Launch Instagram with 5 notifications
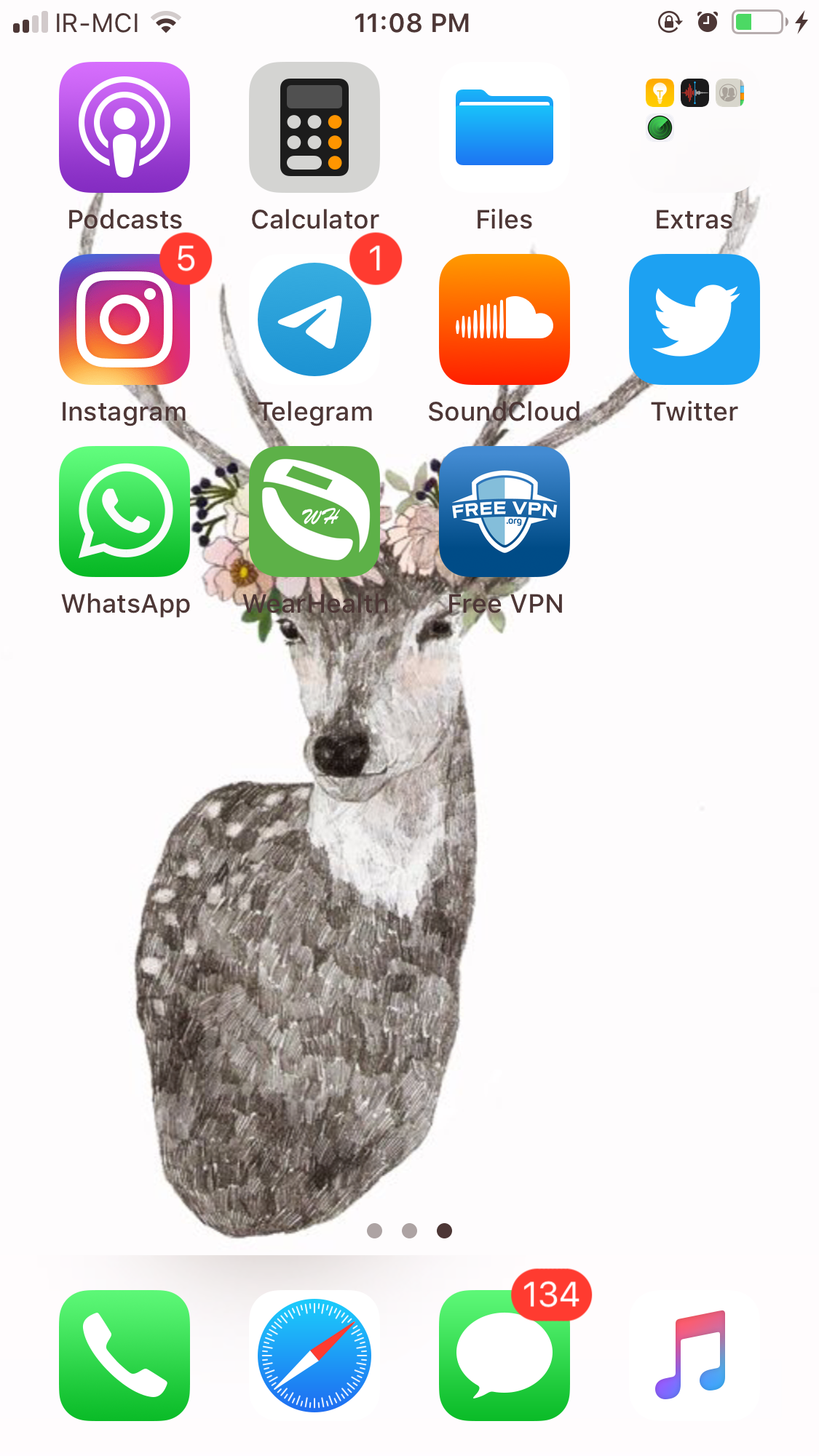 tap(124, 319)
